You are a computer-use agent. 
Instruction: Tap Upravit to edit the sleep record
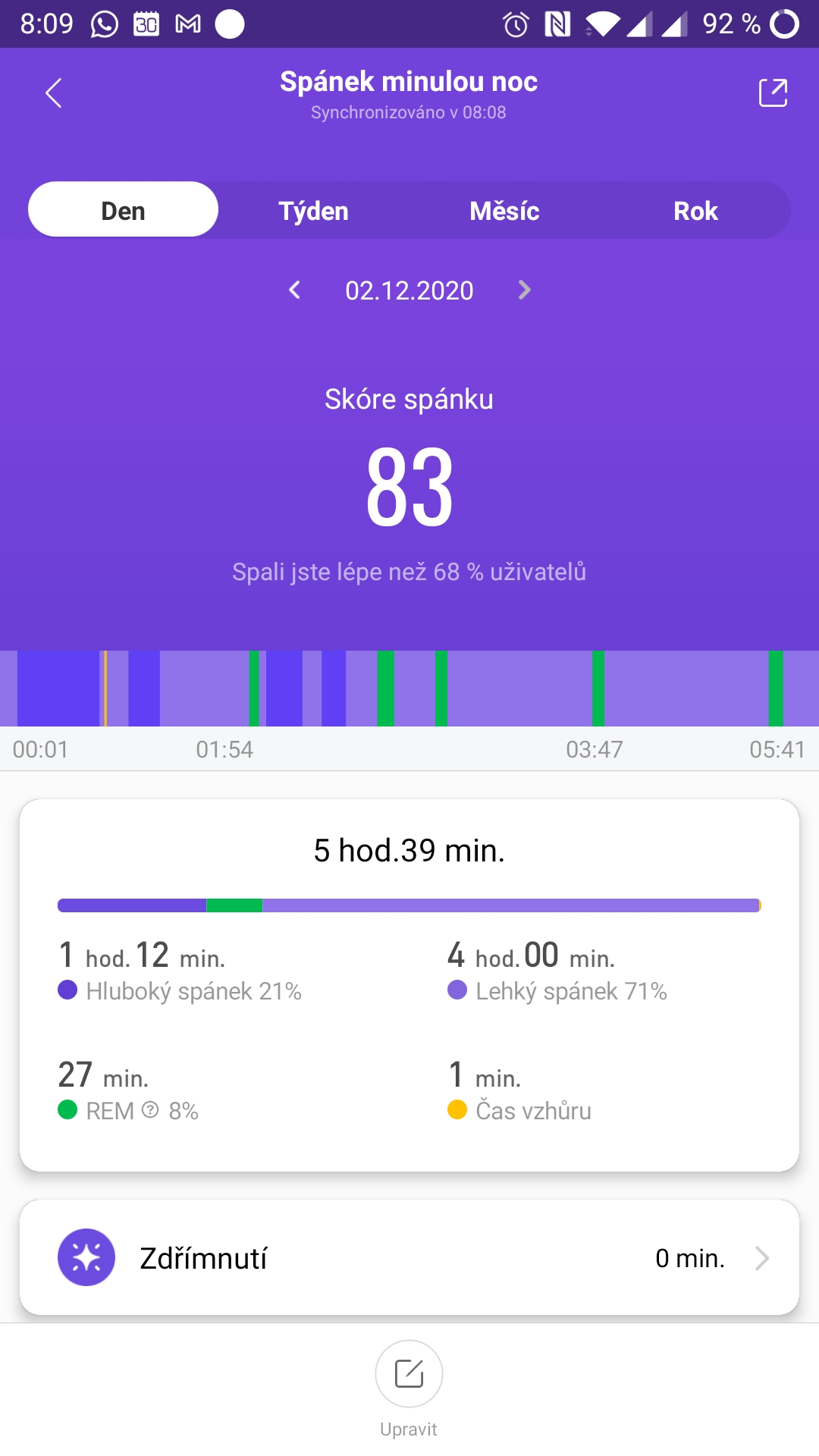(x=409, y=1374)
